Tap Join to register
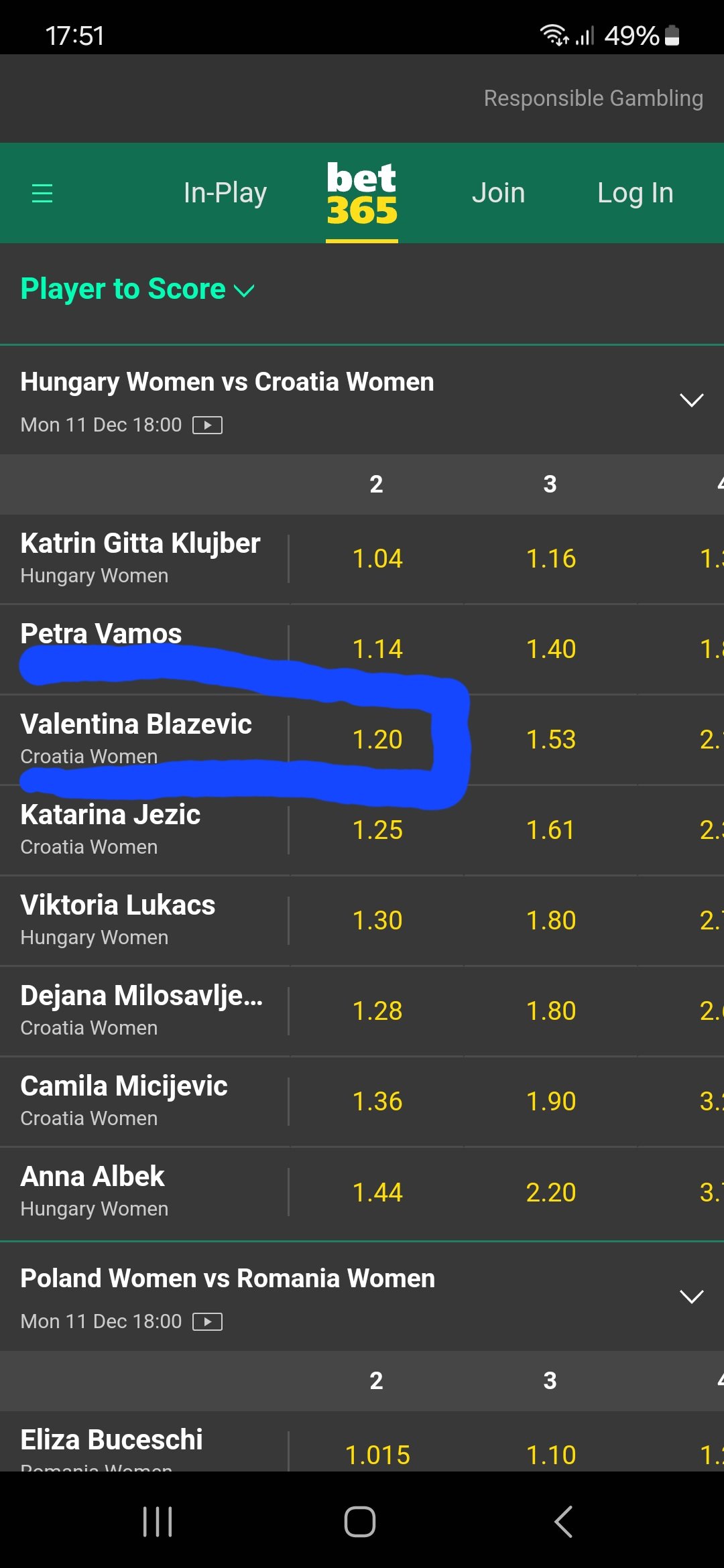Screen dimensions: 724x1568 pyautogui.click(x=498, y=193)
